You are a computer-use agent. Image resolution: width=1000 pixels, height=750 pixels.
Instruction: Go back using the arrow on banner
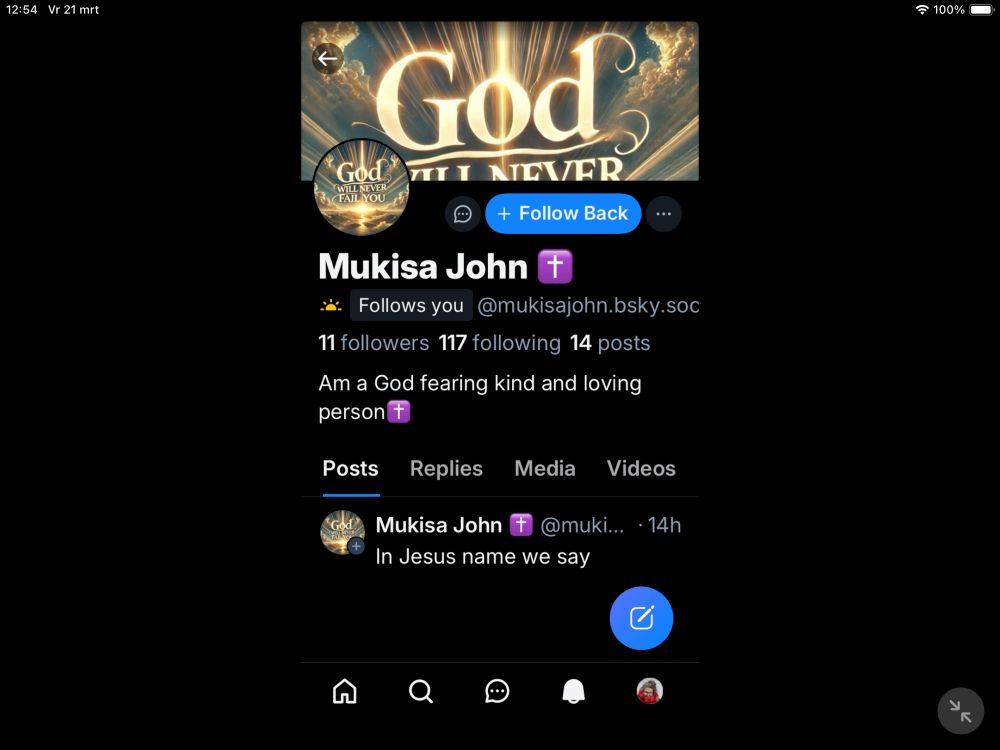tap(328, 59)
